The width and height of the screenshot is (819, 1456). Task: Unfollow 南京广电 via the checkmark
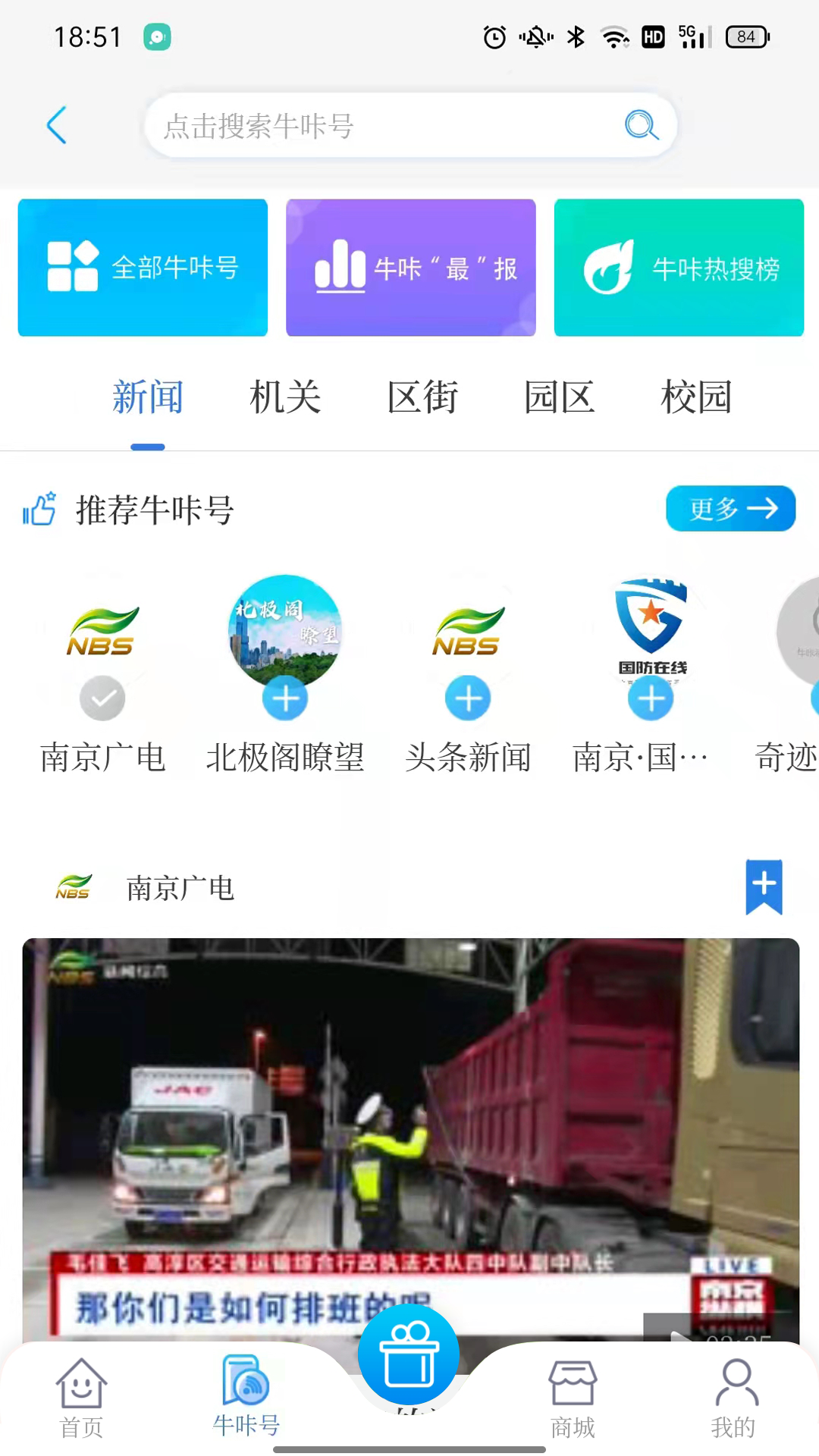pyautogui.click(x=102, y=698)
